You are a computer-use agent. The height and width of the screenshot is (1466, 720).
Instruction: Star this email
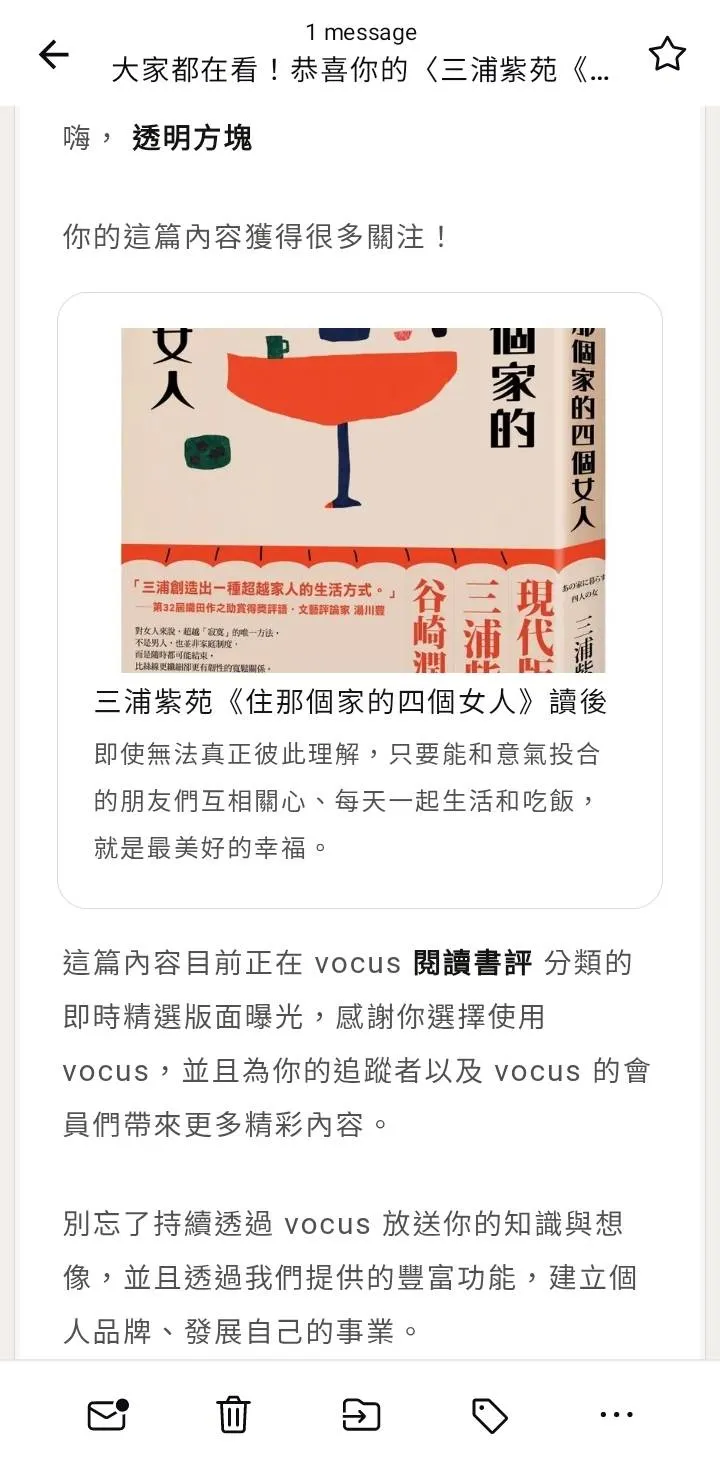point(667,55)
